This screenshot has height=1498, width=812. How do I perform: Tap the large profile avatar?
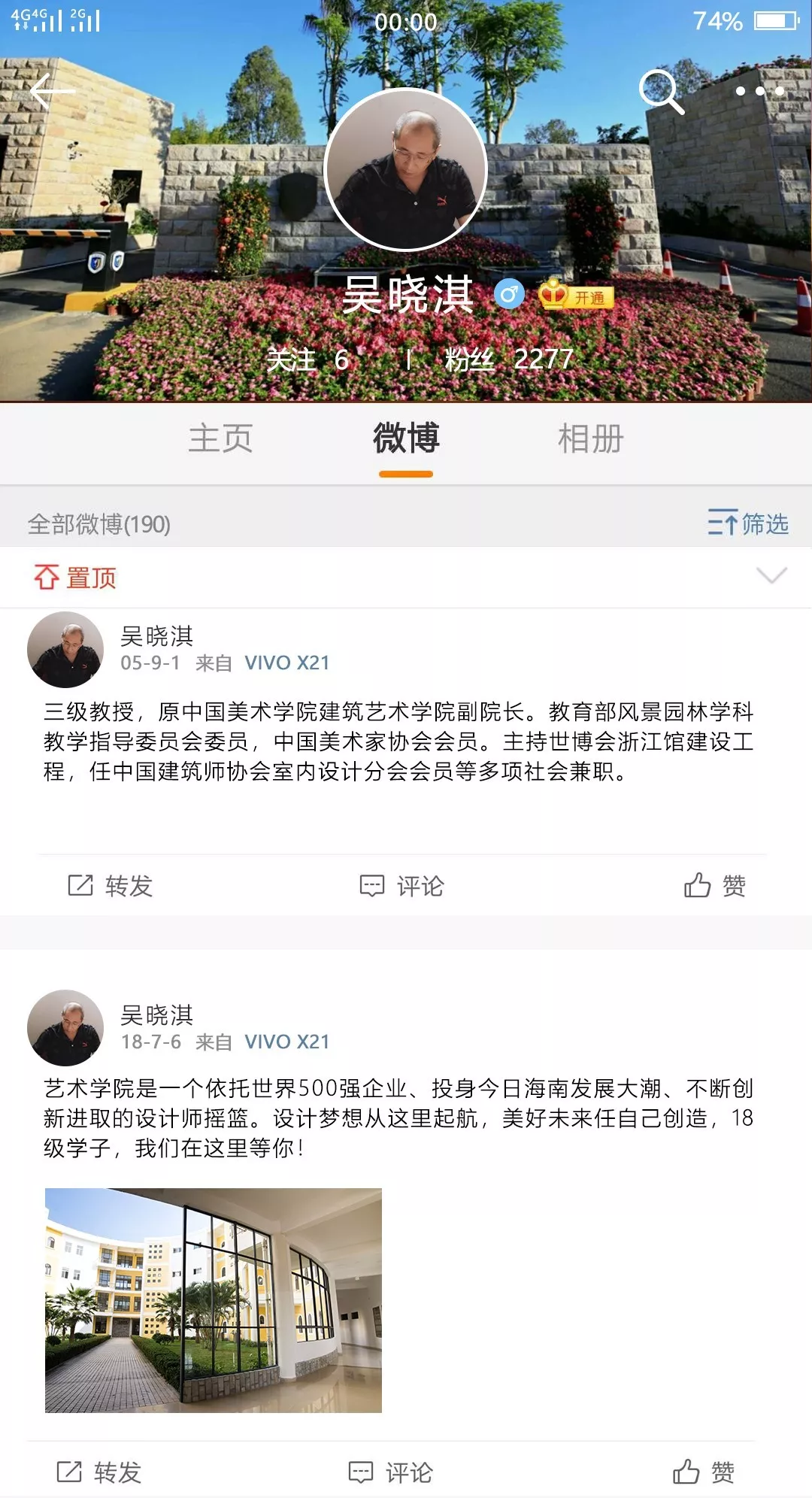[x=406, y=169]
